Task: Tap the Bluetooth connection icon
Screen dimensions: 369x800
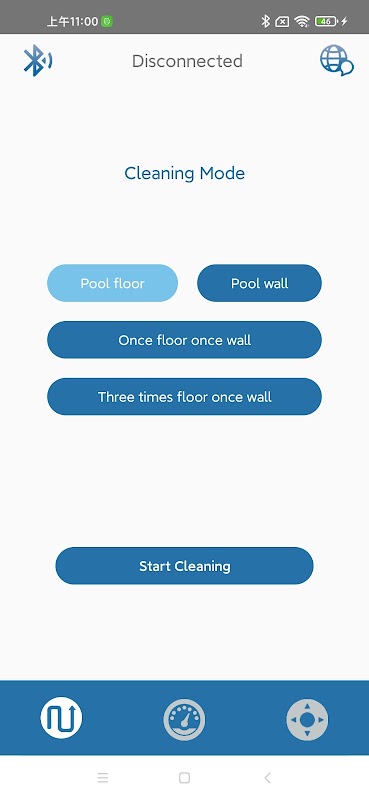Action: pos(38,61)
